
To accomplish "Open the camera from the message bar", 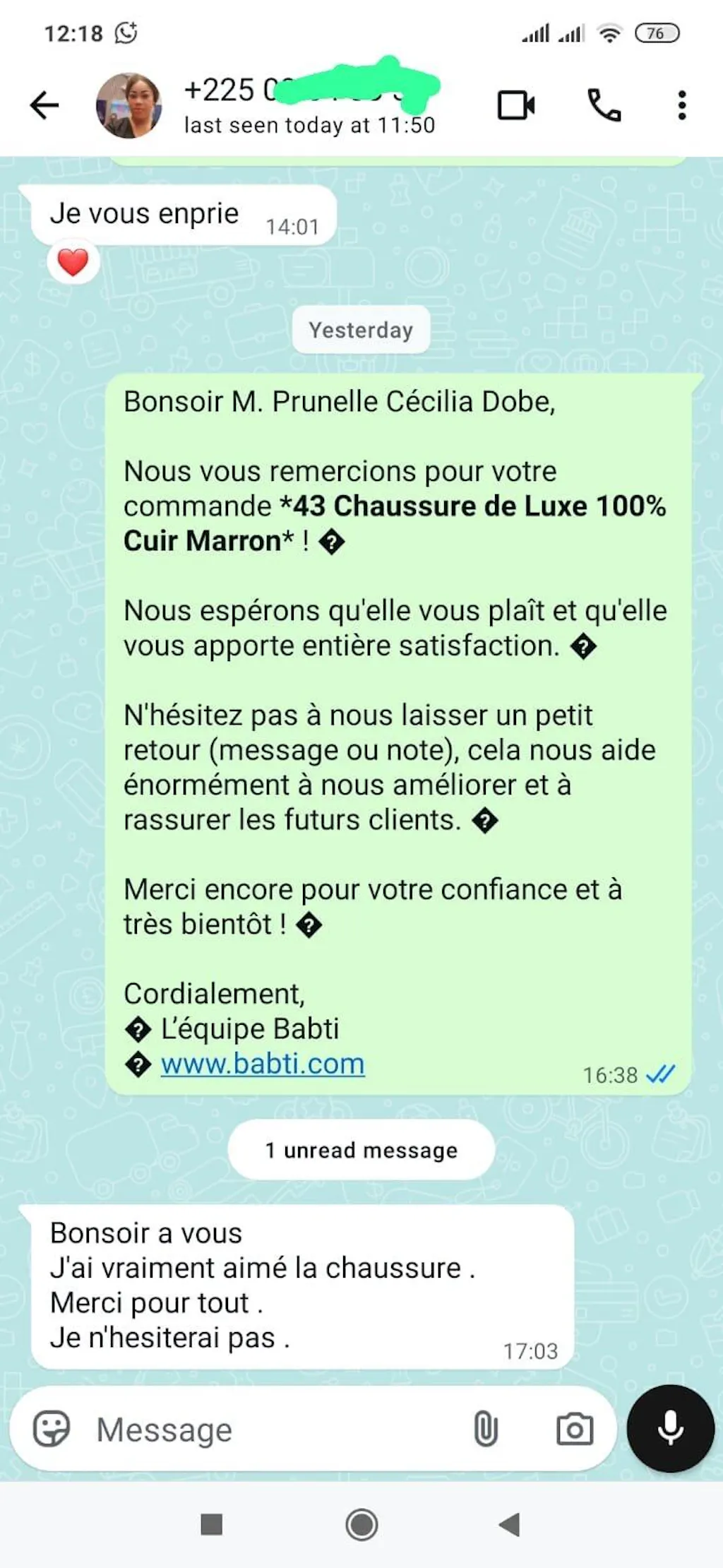I will click(x=575, y=1429).
